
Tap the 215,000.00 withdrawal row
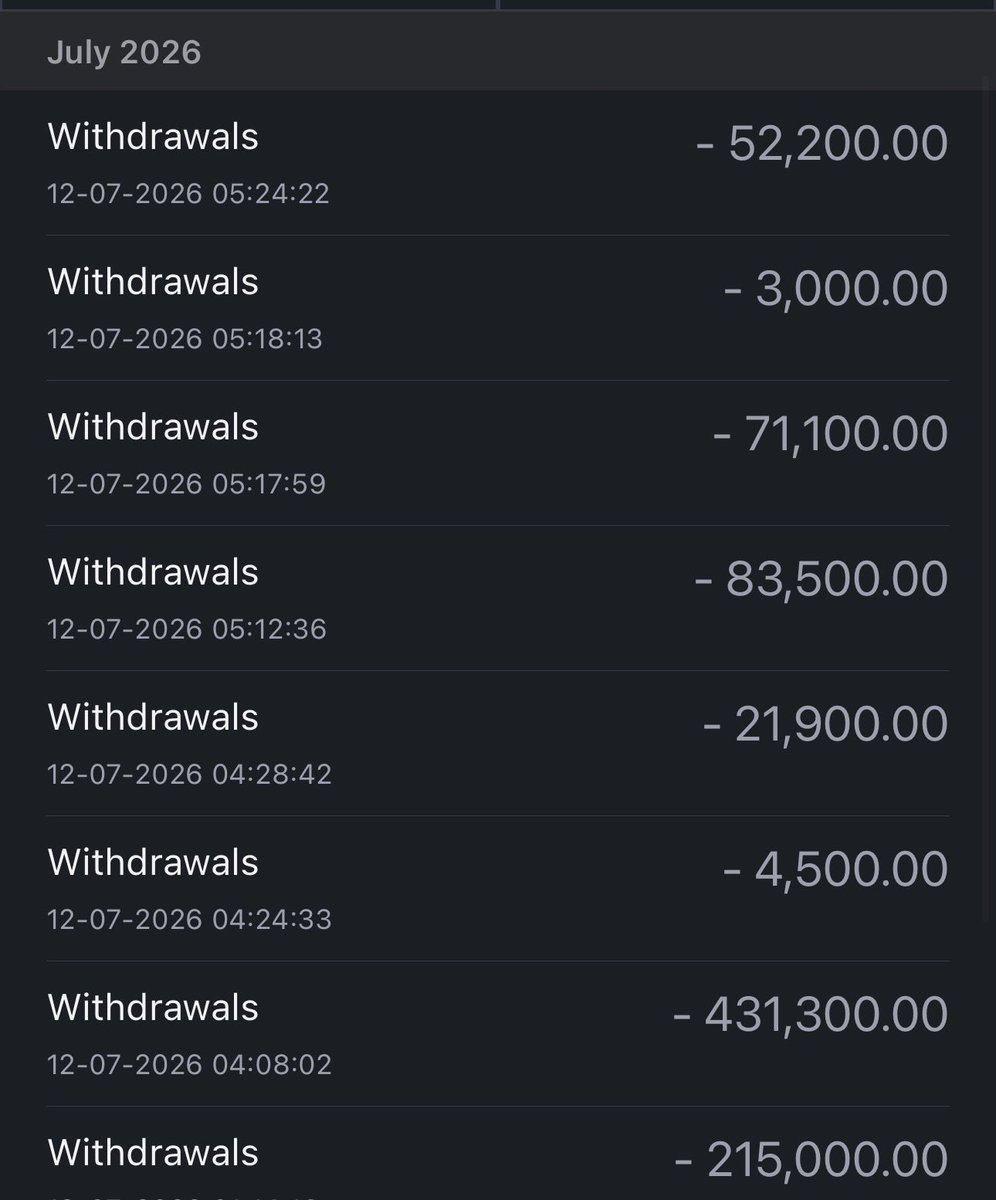(x=498, y=1153)
